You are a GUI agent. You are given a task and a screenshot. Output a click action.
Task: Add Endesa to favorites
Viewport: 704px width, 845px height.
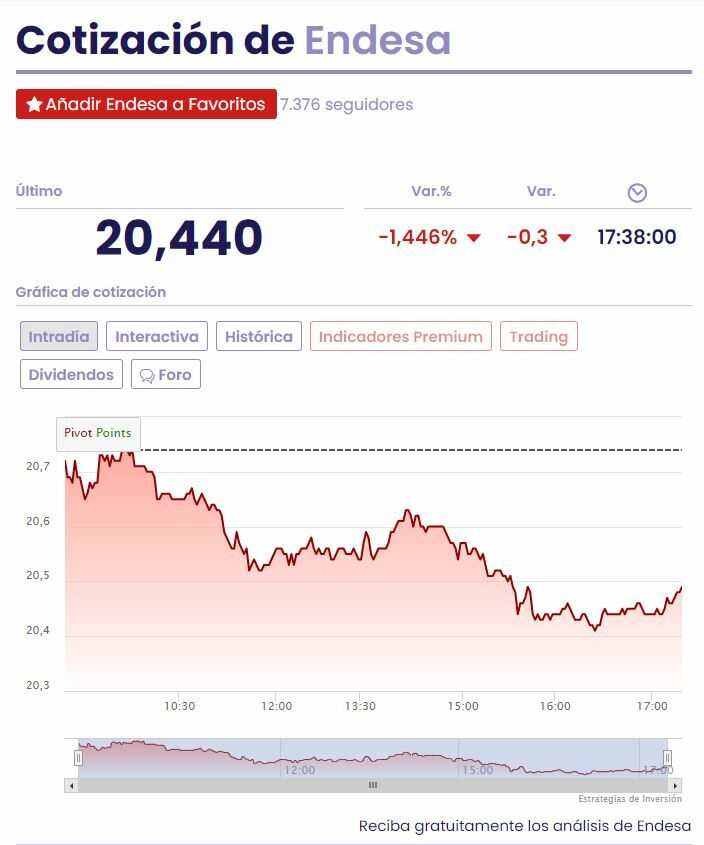coord(146,104)
